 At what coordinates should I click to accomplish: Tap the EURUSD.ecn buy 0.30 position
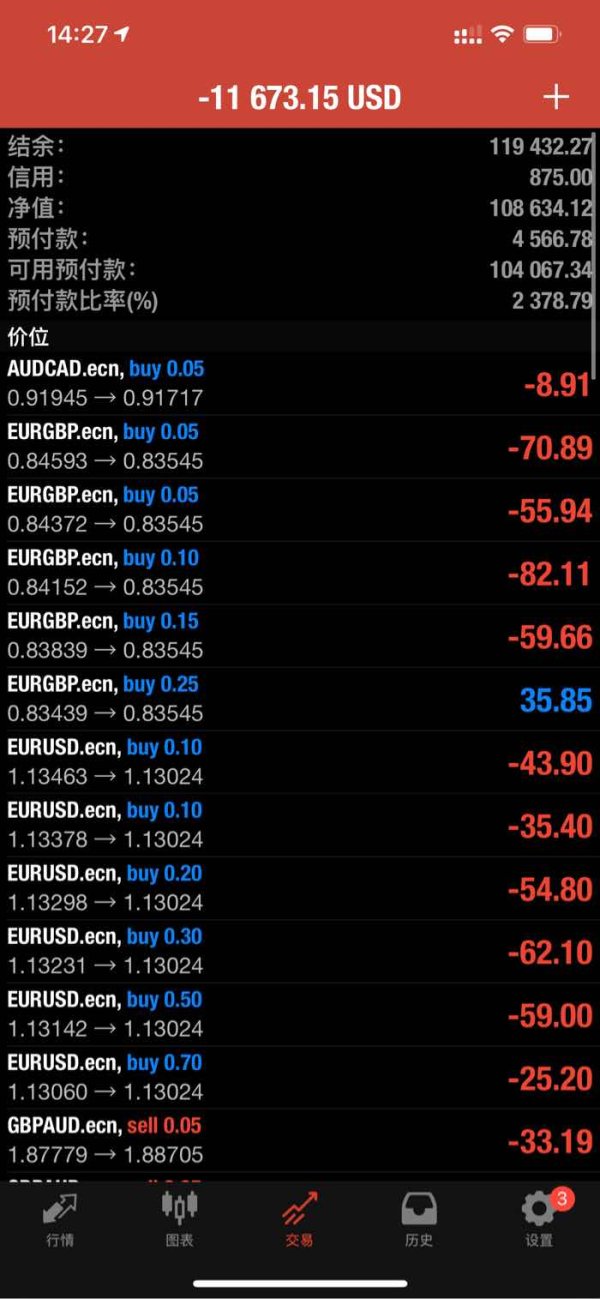tap(300, 951)
